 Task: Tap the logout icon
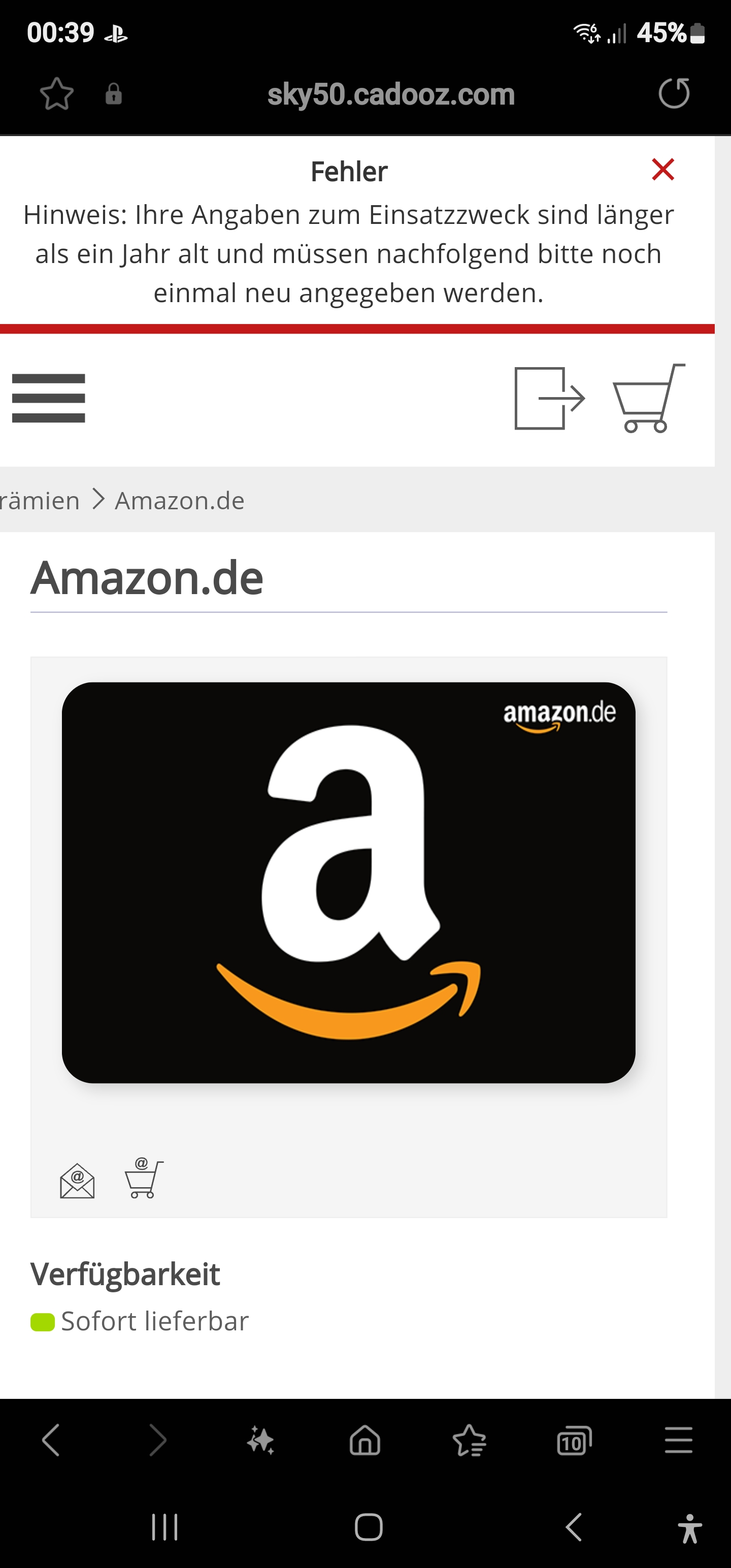click(x=550, y=398)
